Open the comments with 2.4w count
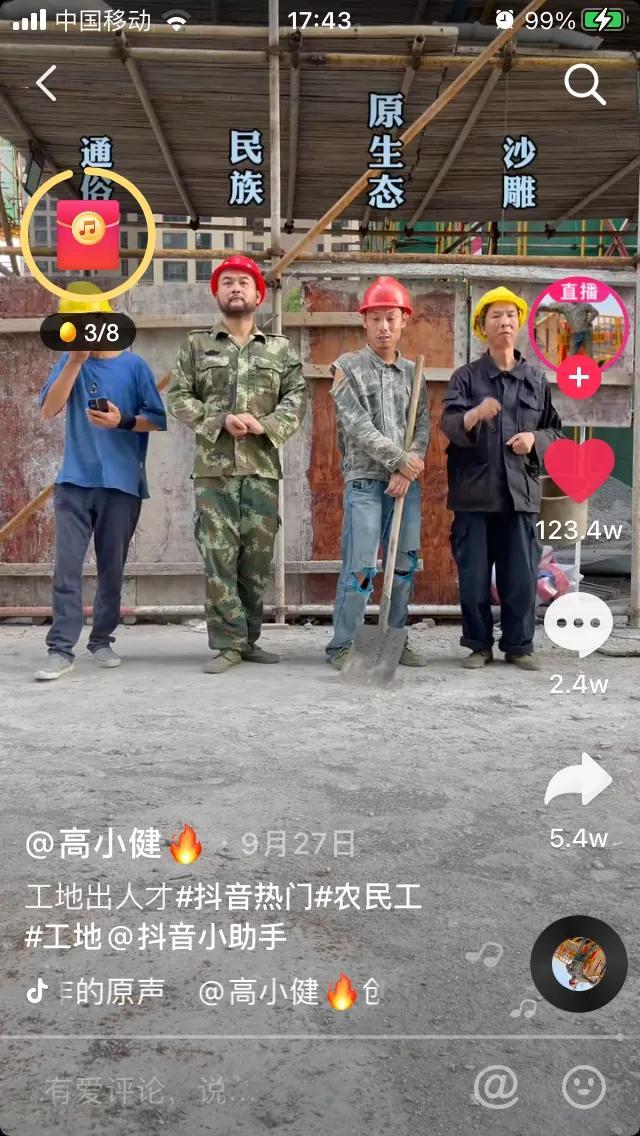The height and width of the screenshot is (1136, 640). point(579,626)
